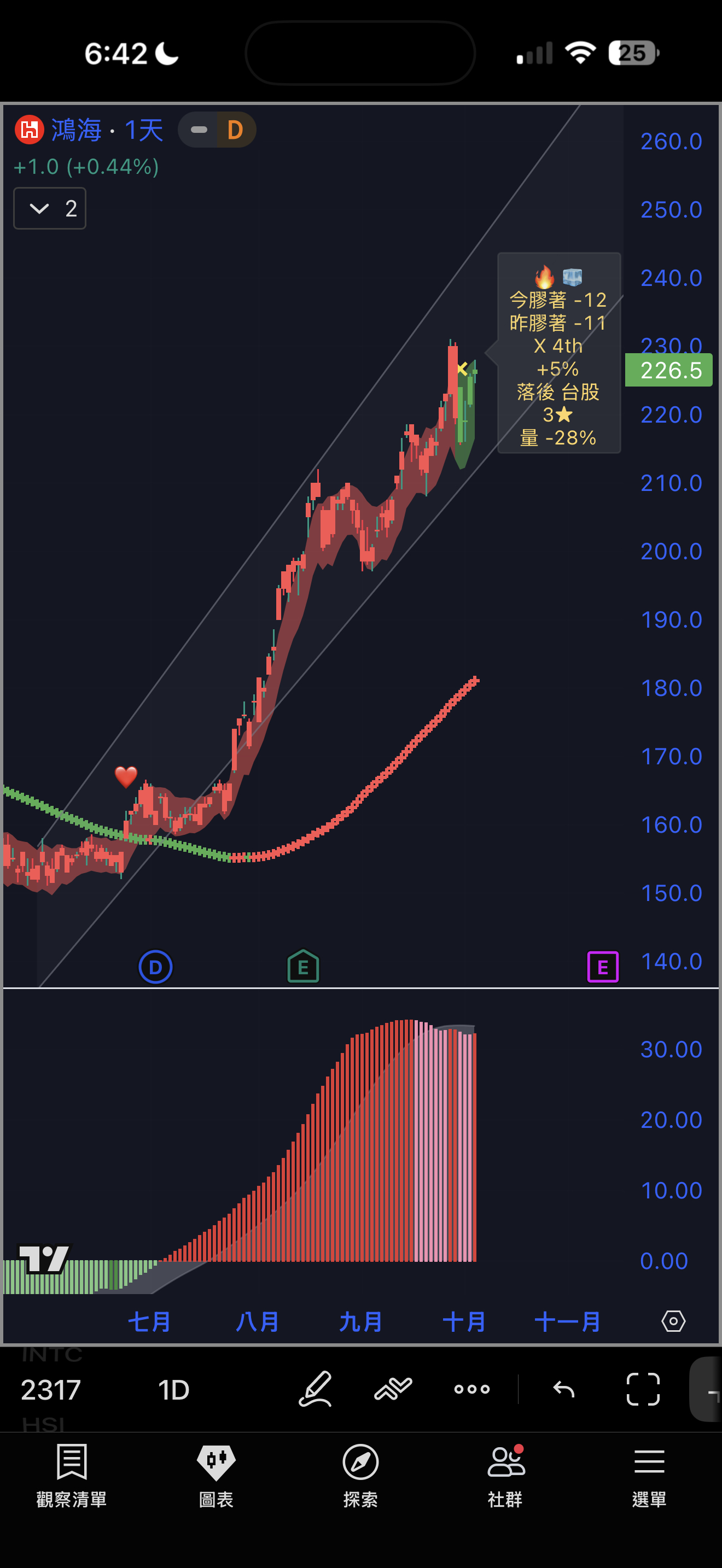The width and height of the screenshot is (722, 1568).
Task: Open the 鴻海 symbol search
Action: 76,130
